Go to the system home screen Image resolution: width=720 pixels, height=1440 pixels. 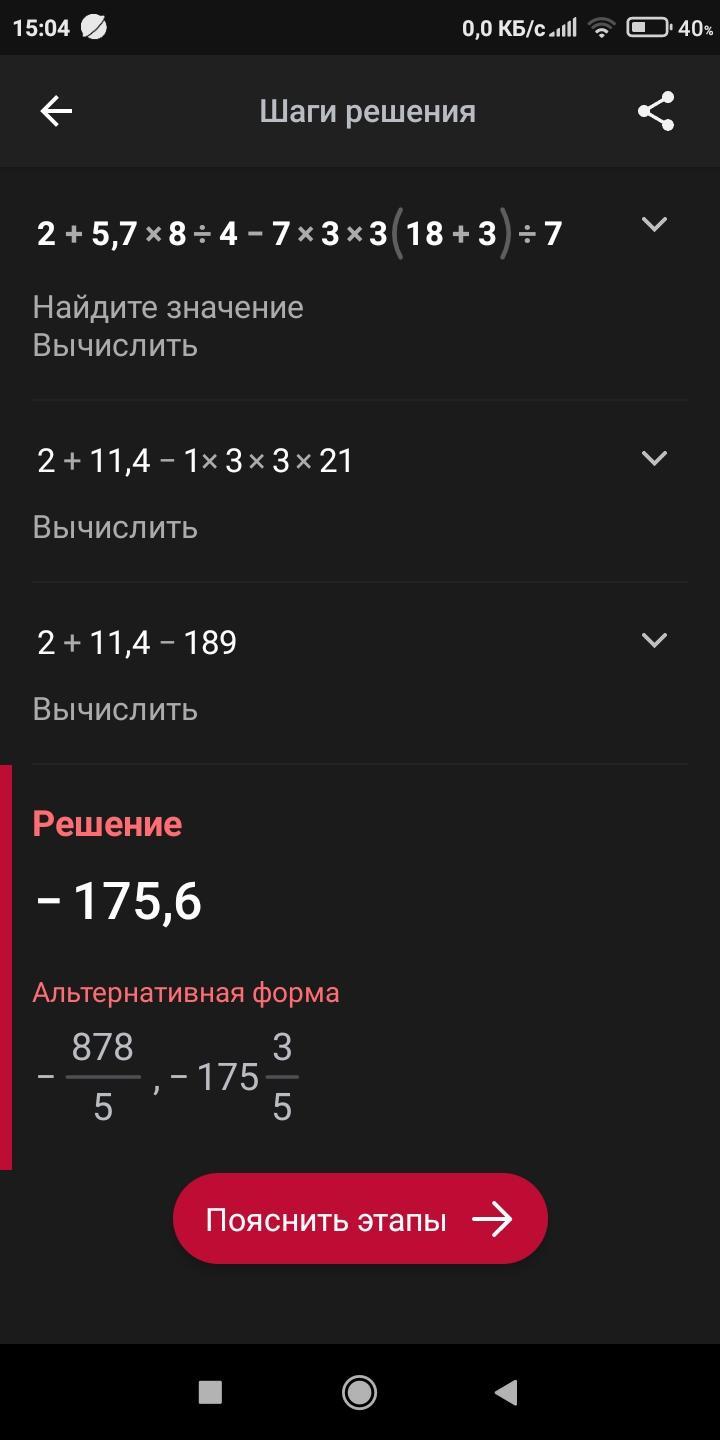click(x=359, y=1391)
